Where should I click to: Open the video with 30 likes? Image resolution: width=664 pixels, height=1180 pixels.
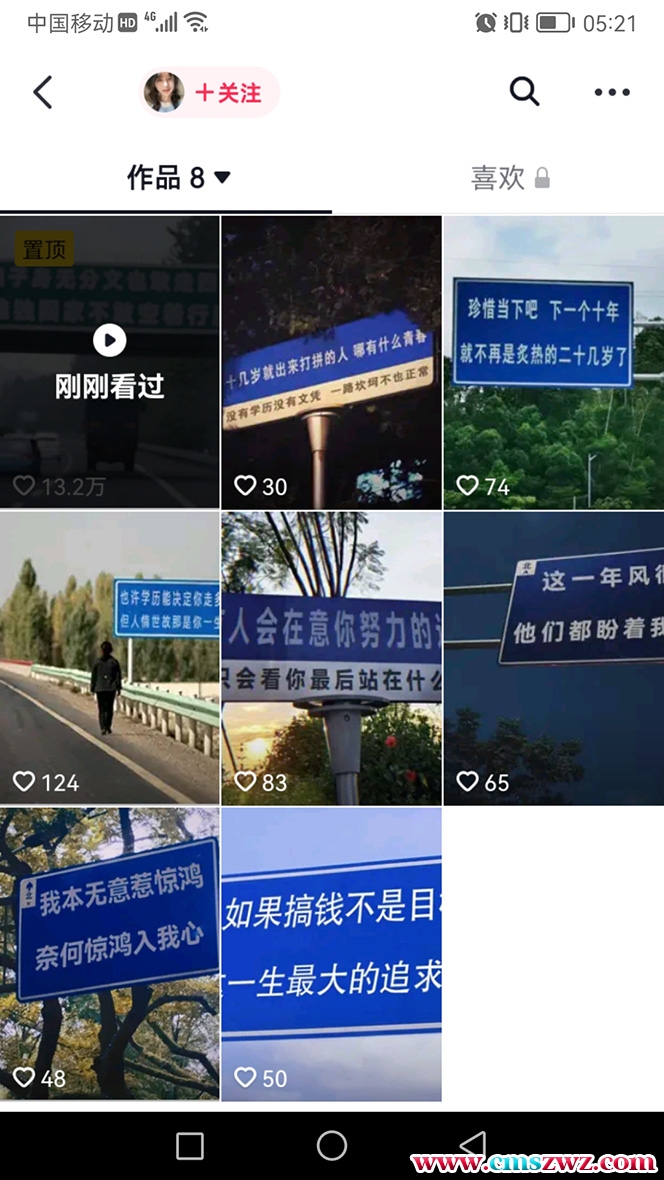pos(331,361)
